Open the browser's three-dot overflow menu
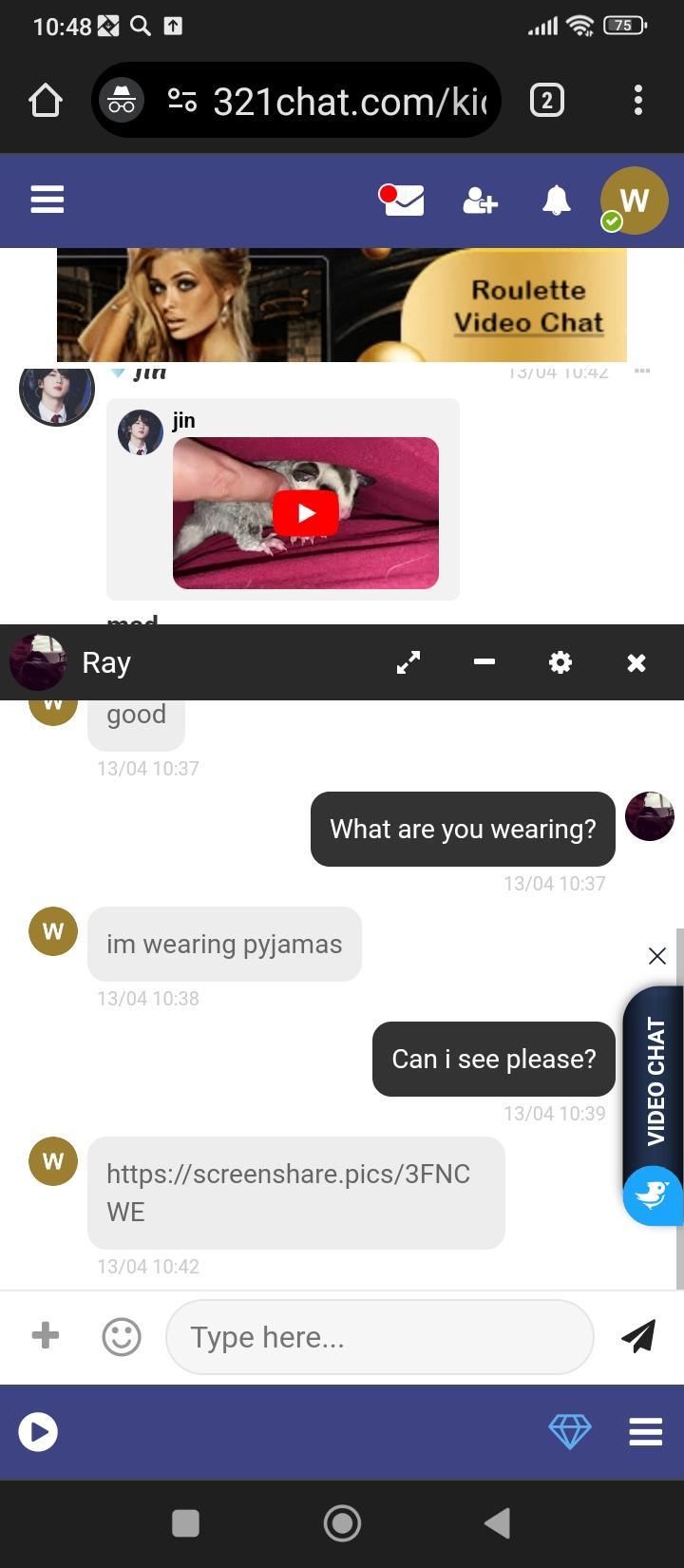This screenshot has width=684, height=1568. (637, 101)
